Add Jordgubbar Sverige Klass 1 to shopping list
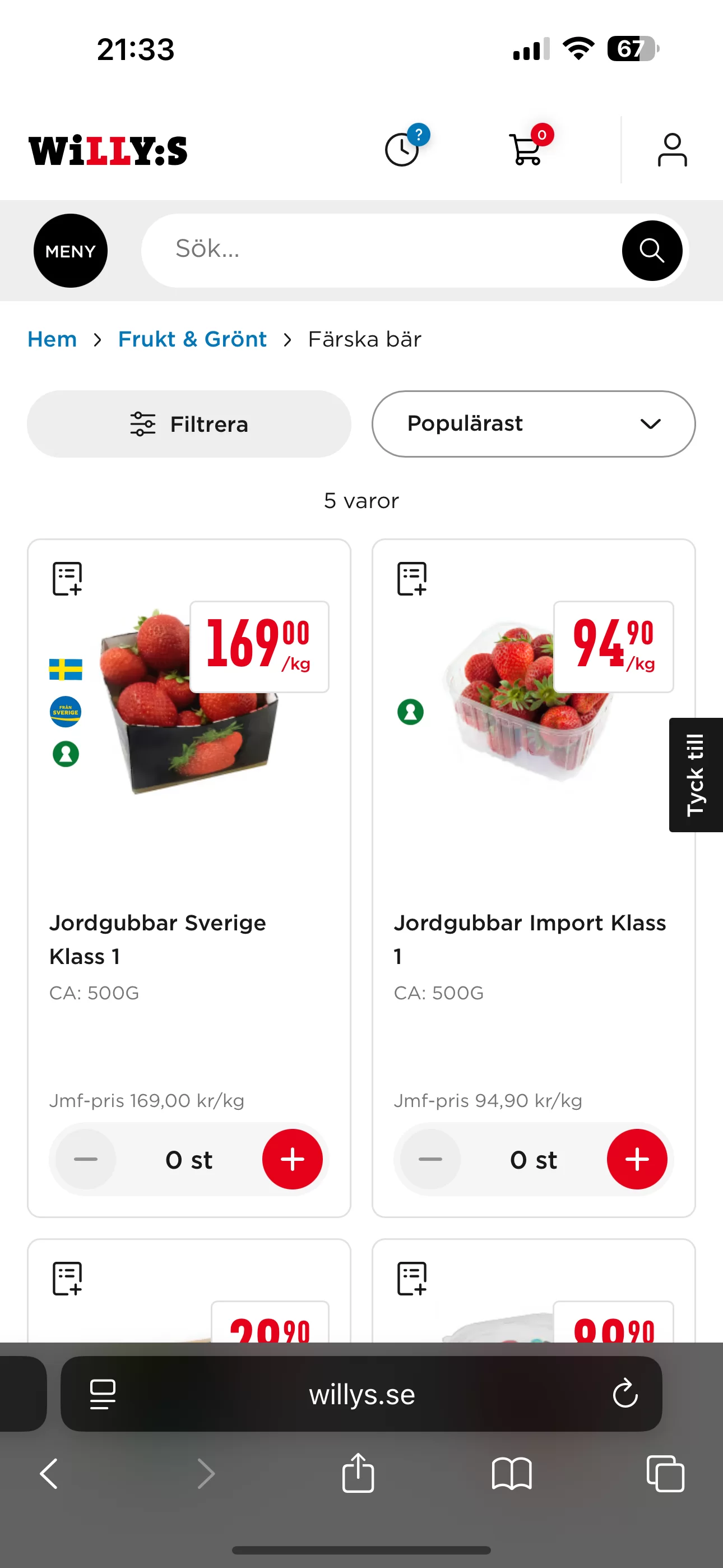The image size is (723, 1568). [67, 578]
